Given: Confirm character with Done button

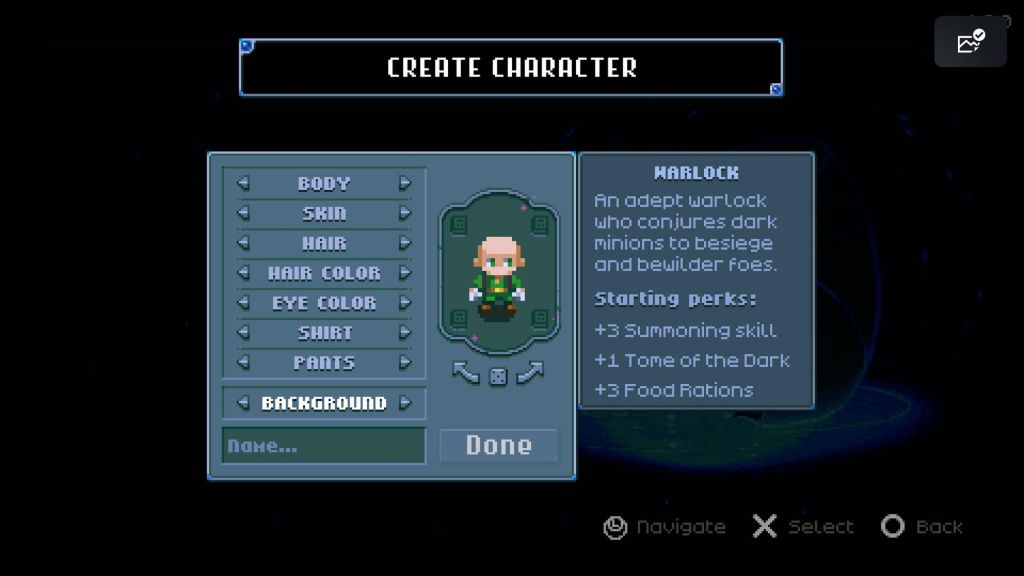Looking at the screenshot, I should tap(498, 446).
